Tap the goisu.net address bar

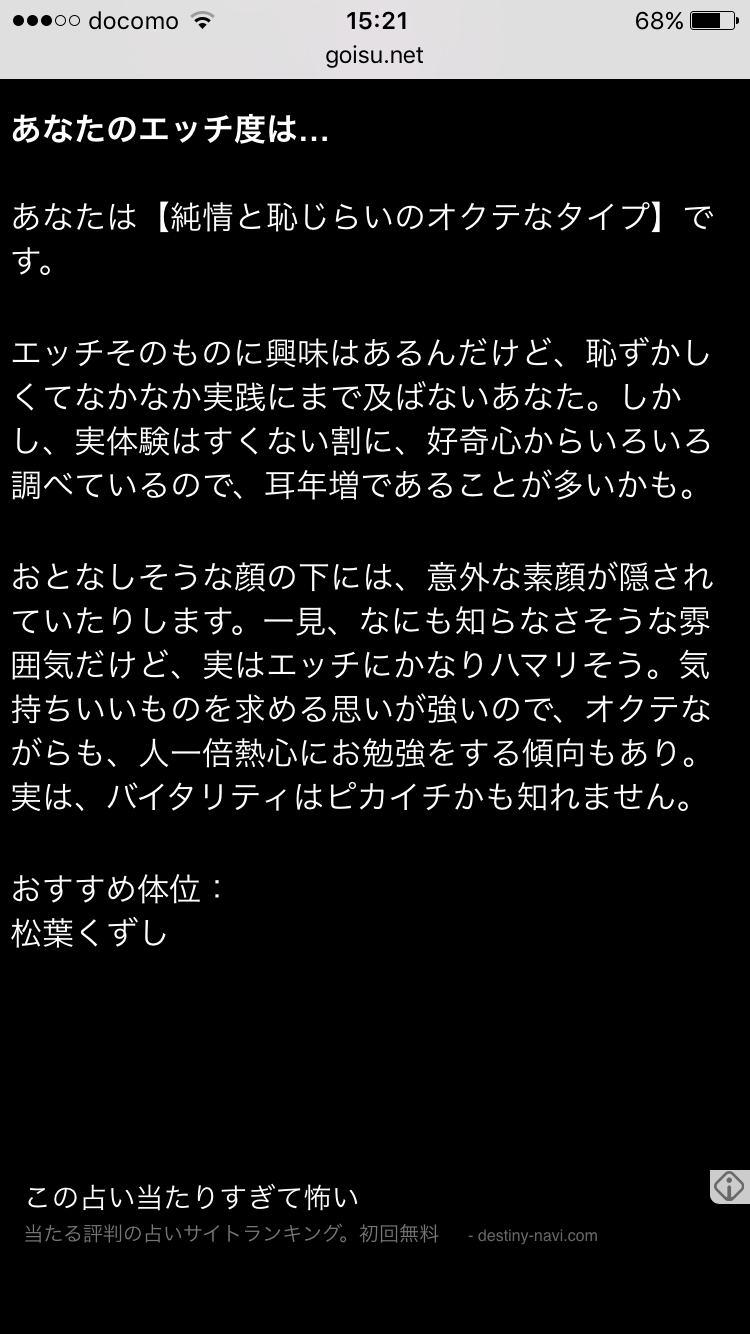point(374,55)
